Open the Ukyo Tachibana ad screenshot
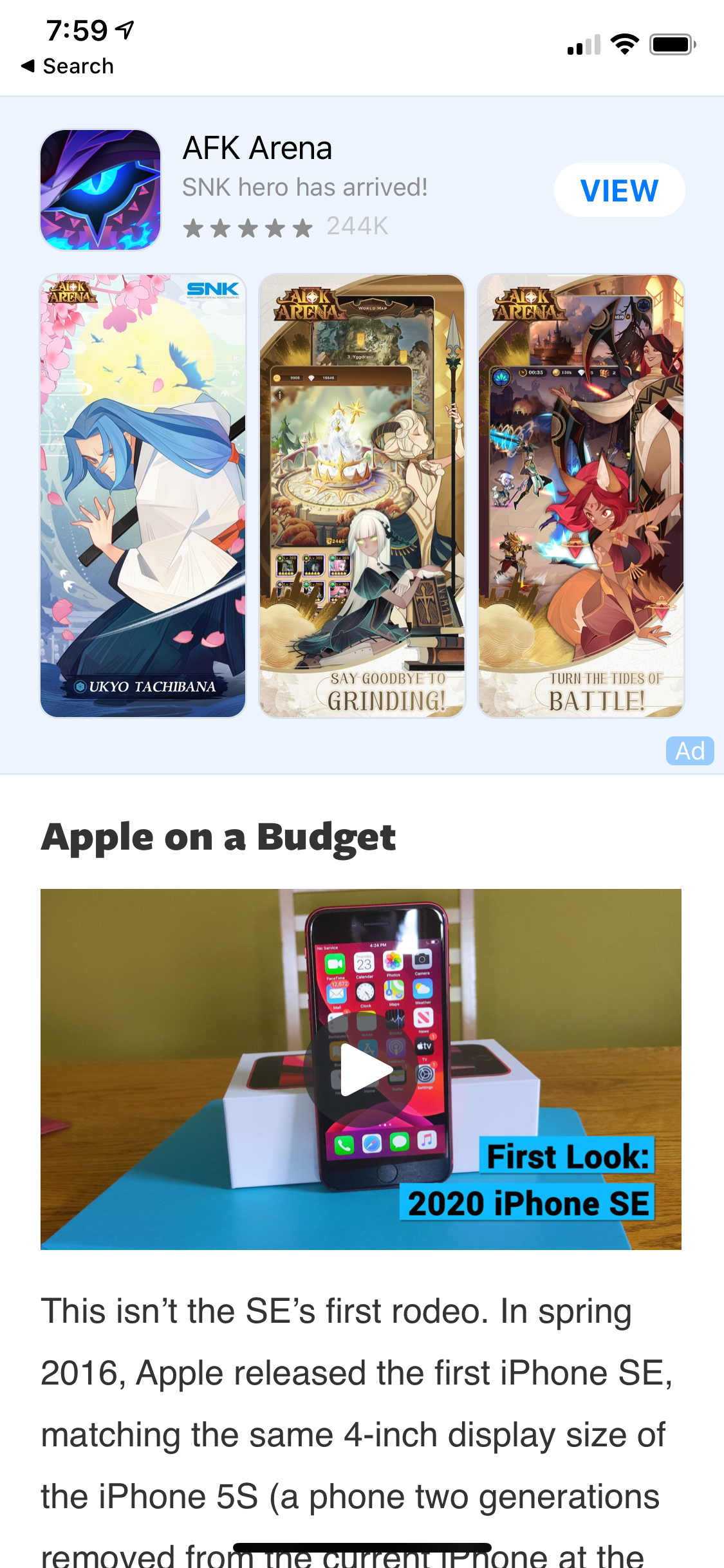 click(143, 496)
